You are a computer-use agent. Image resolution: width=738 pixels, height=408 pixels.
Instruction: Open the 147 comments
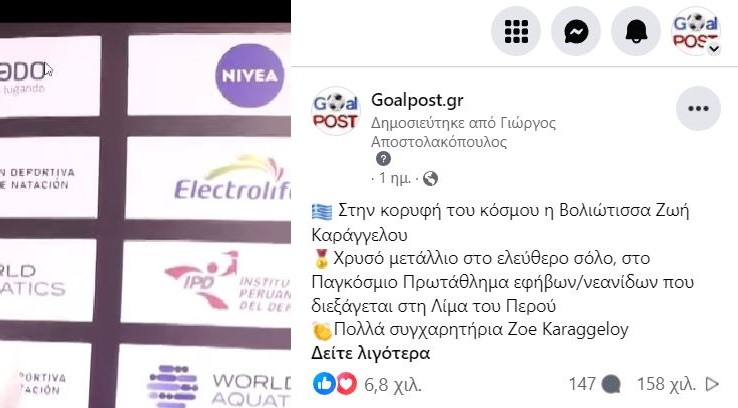594,383
